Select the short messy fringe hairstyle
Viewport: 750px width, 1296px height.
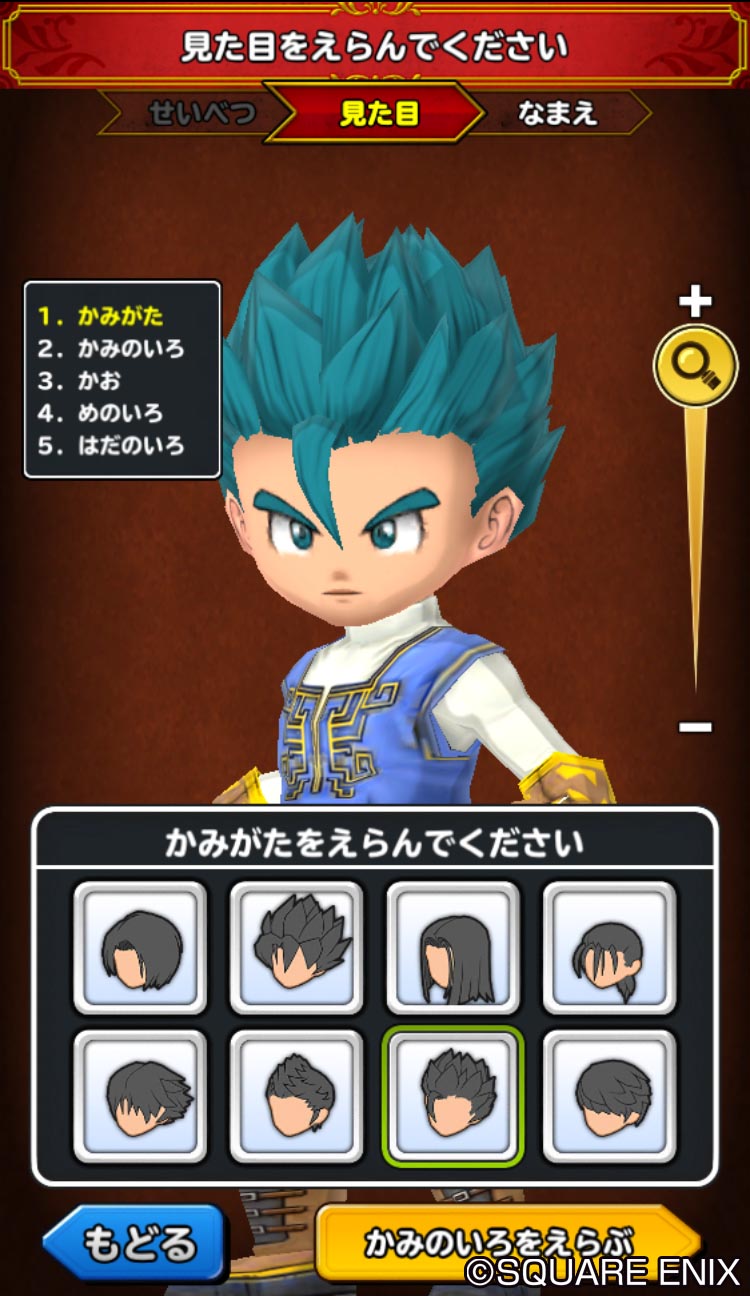pyautogui.click(x=610, y=1097)
